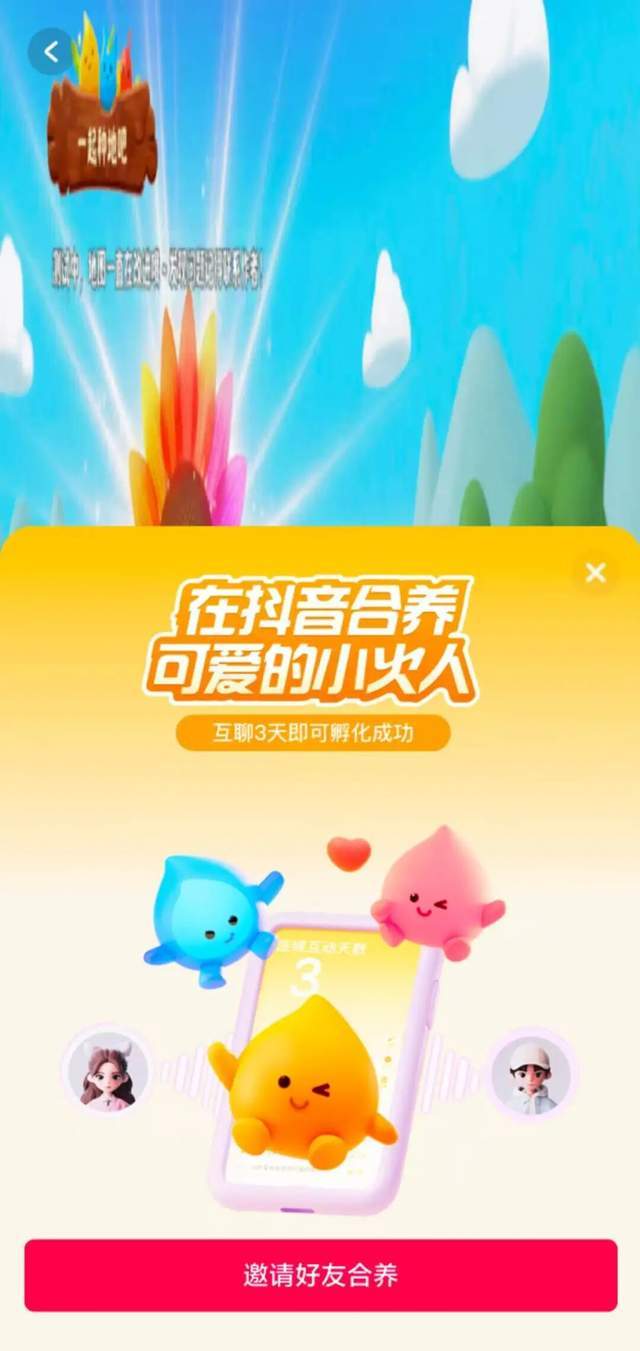Viewport: 640px width, 1351px height.
Task: Tap 邀请好友合养 button
Action: click(x=321, y=1275)
